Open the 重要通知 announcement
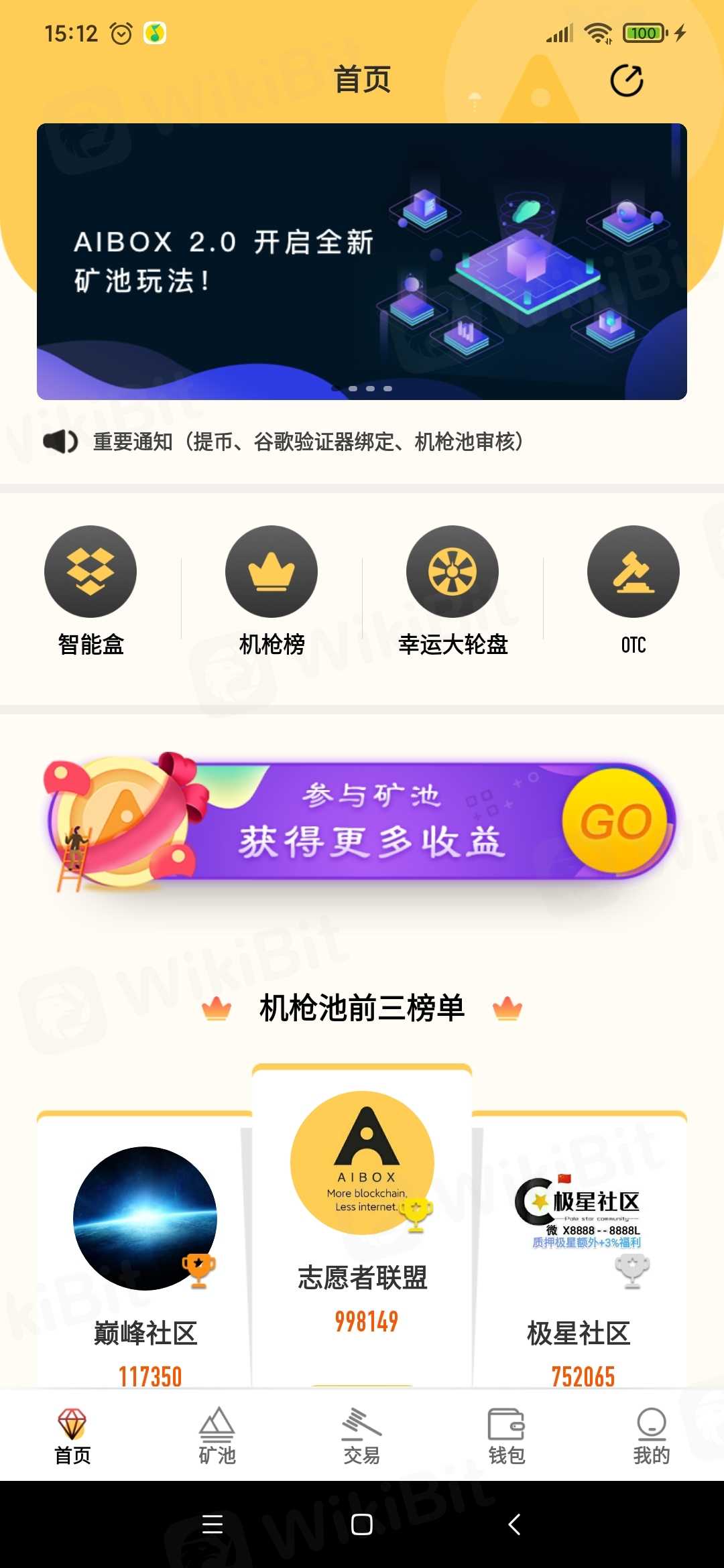 click(x=307, y=442)
